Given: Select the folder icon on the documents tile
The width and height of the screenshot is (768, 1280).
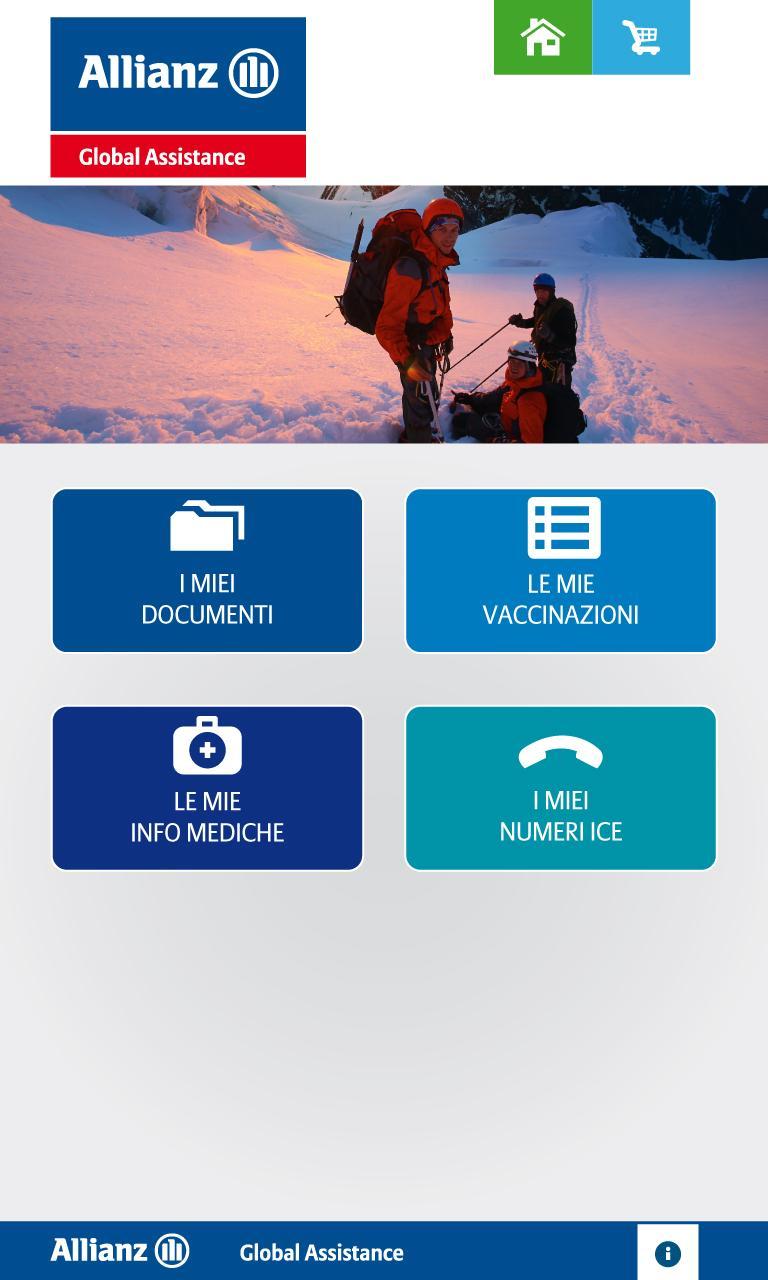Looking at the screenshot, I should click(207, 527).
